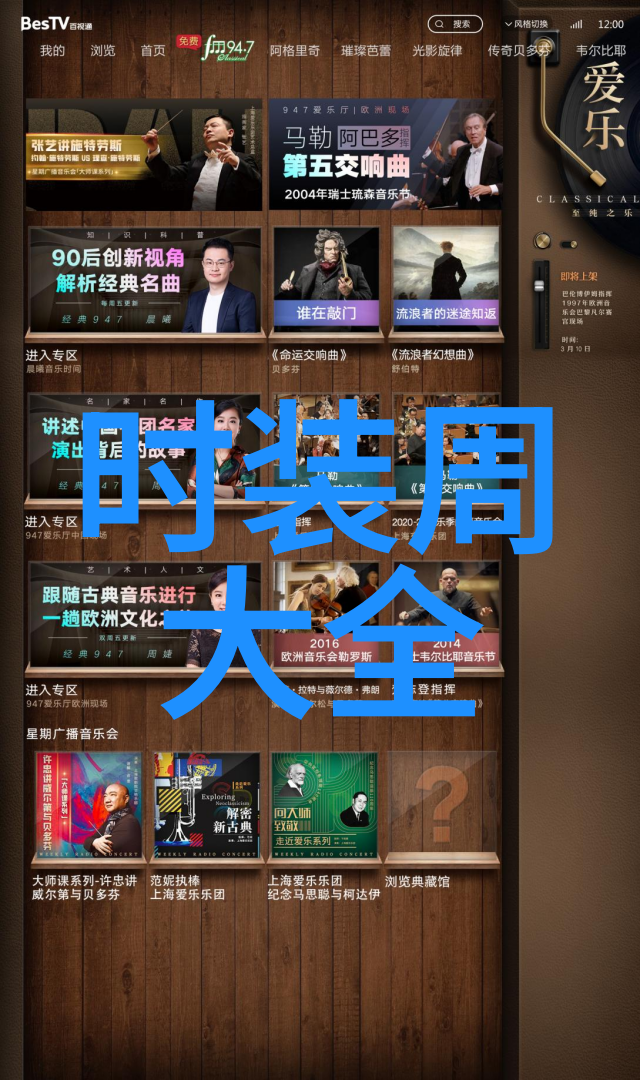
Task: Expand the 风格切换 style switcher
Action: pos(526,24)
